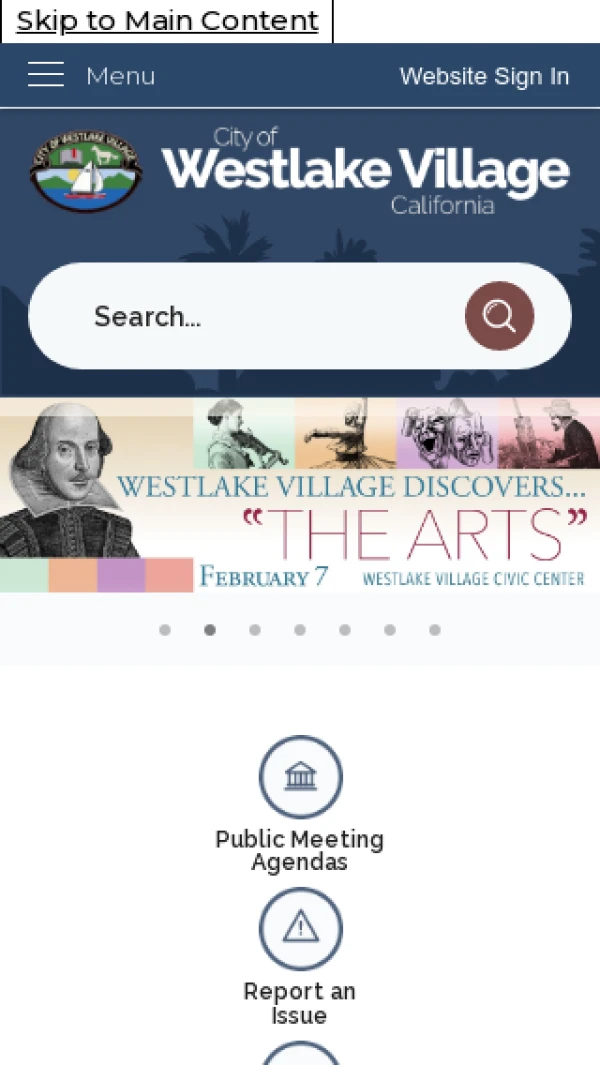Open Report an Issue
Screen dimensions: 600x1065
pos(300,957)
